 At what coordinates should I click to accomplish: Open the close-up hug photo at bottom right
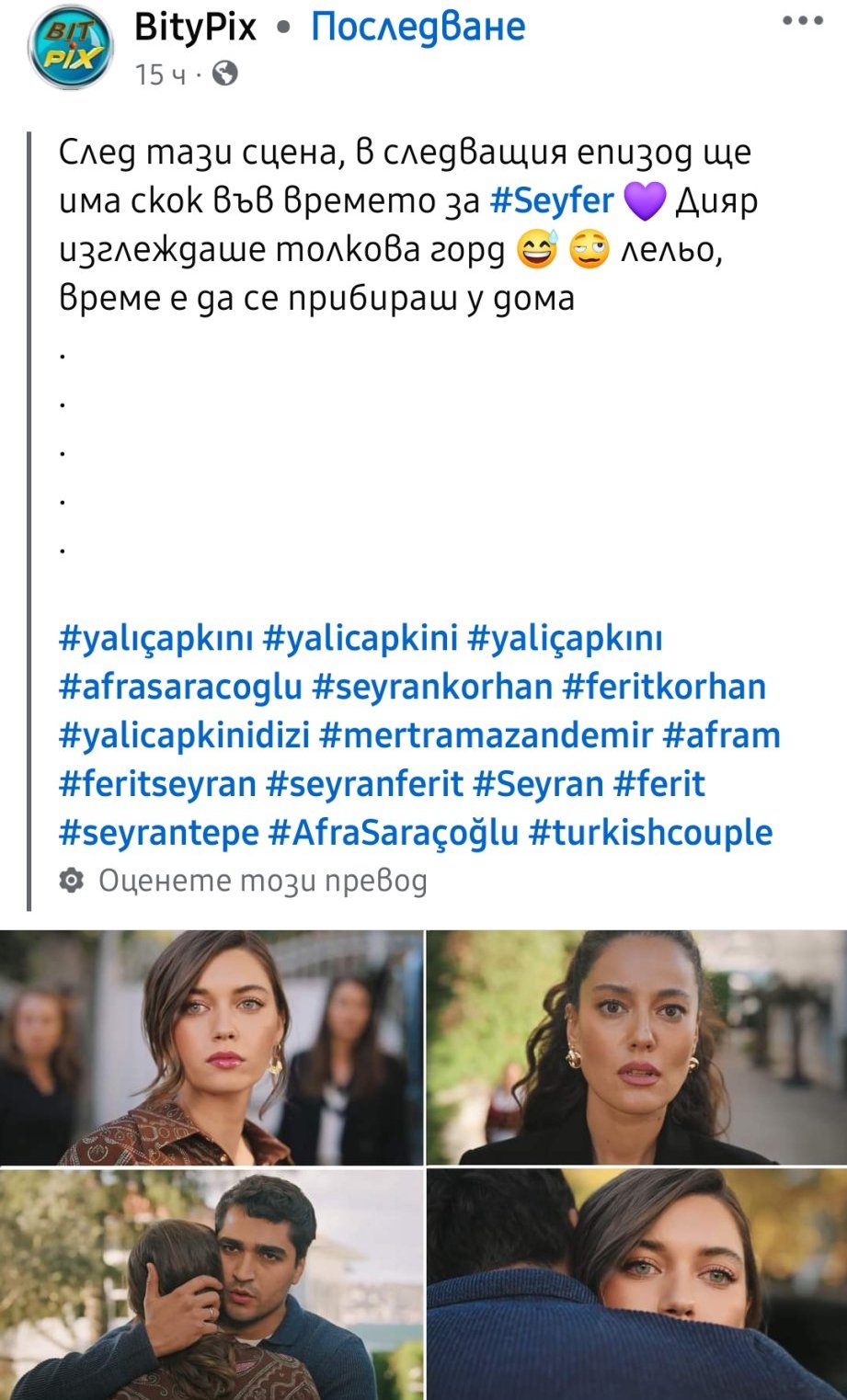pos(636,1284)
